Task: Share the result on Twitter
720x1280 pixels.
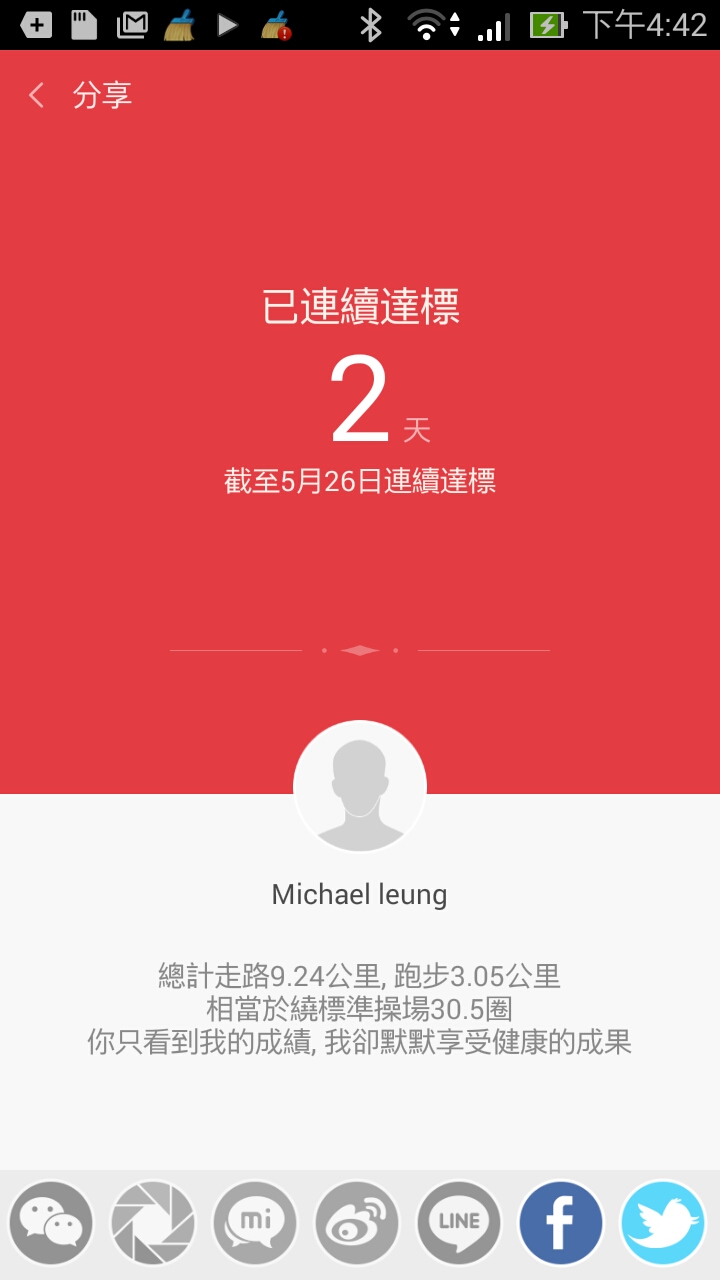Action: (x=663, y=1223)
